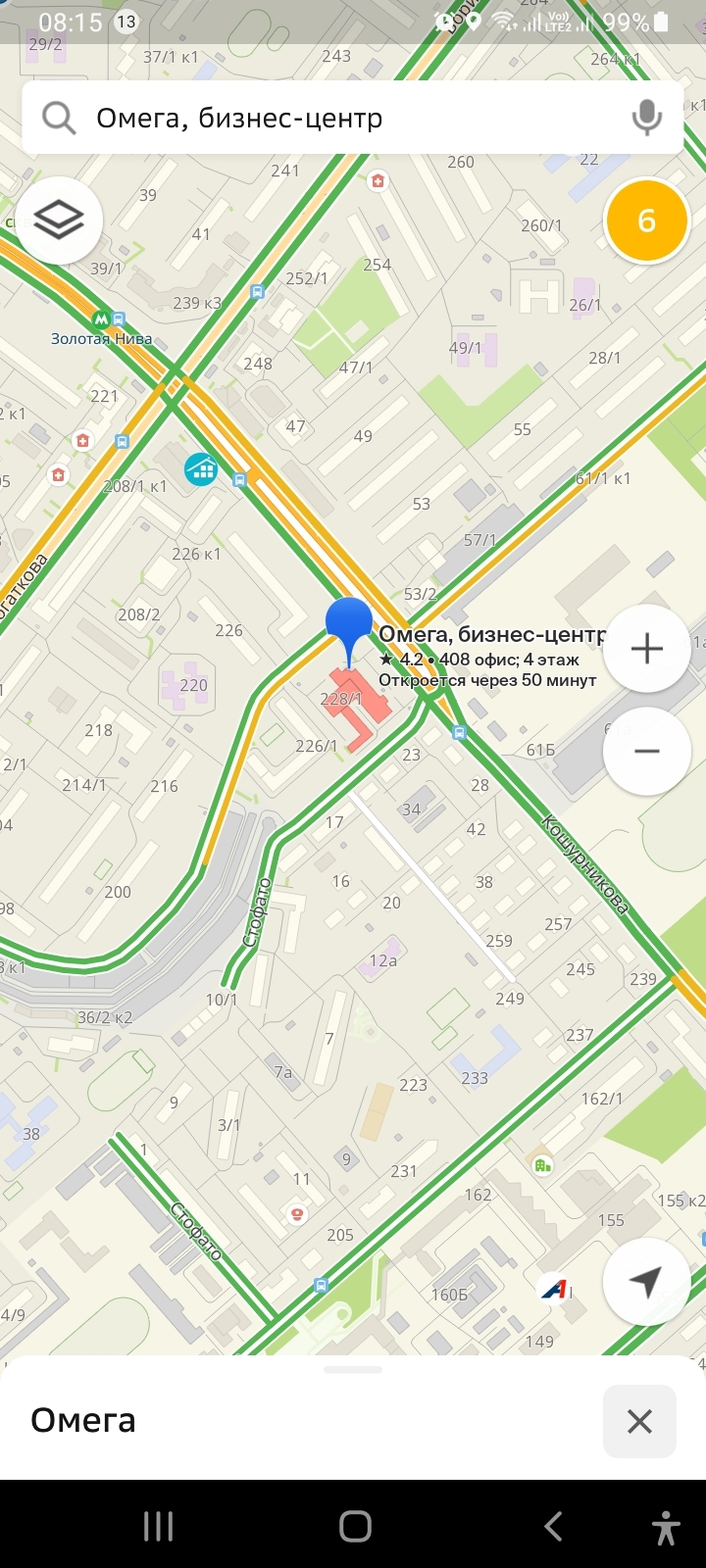Image resolution: width=706 pixels, height=1568 pixels.
Task: Zoom in with the plus button
Action: pyautogui.click(x=647, y=649)
